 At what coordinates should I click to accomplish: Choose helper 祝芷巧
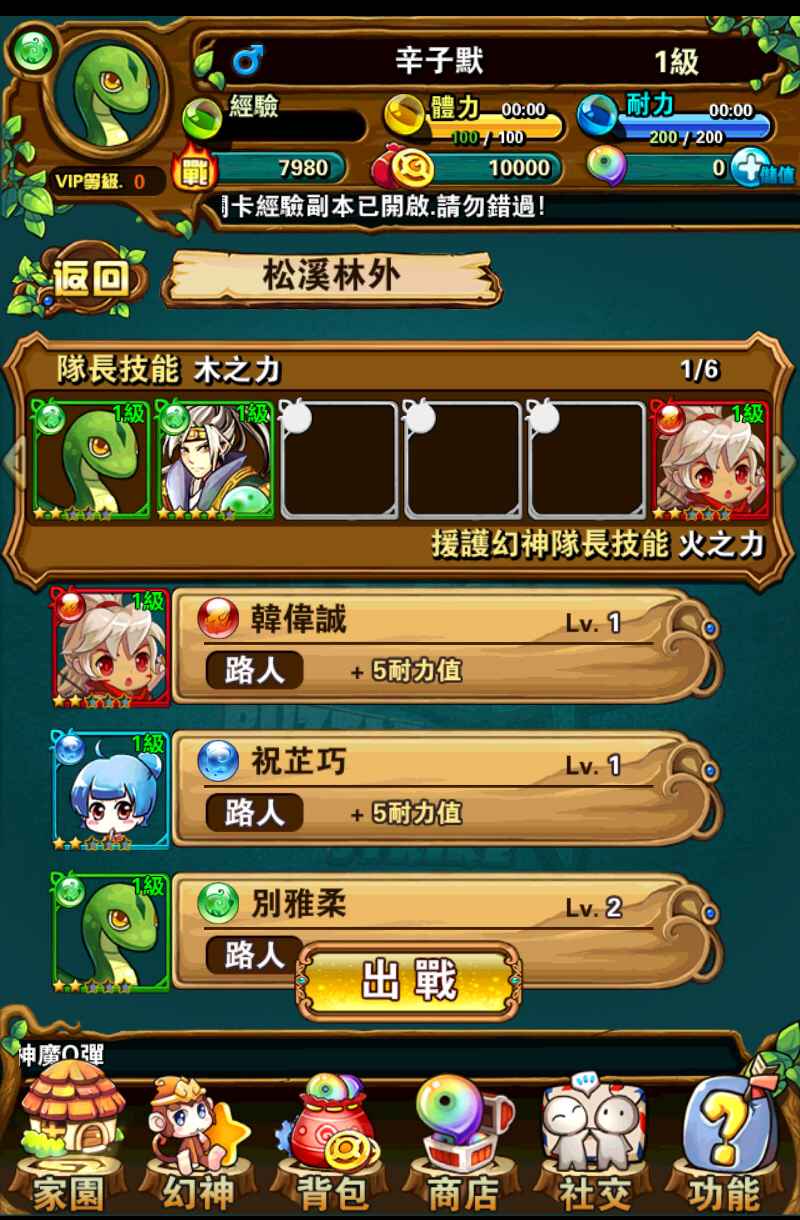(x=440, y=788)
